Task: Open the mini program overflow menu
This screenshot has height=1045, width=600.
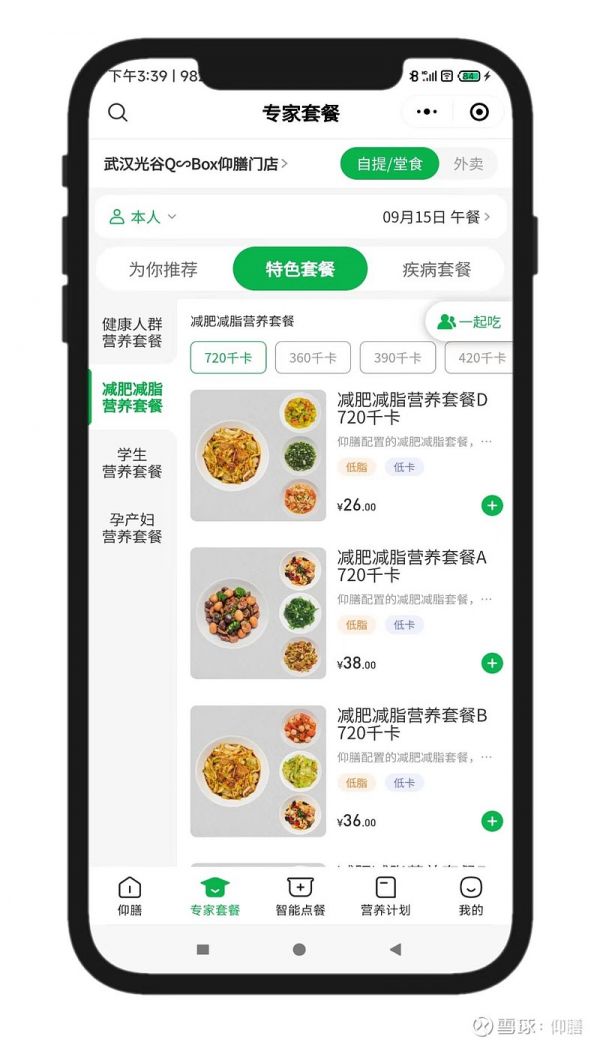Action: coord(427,112)
